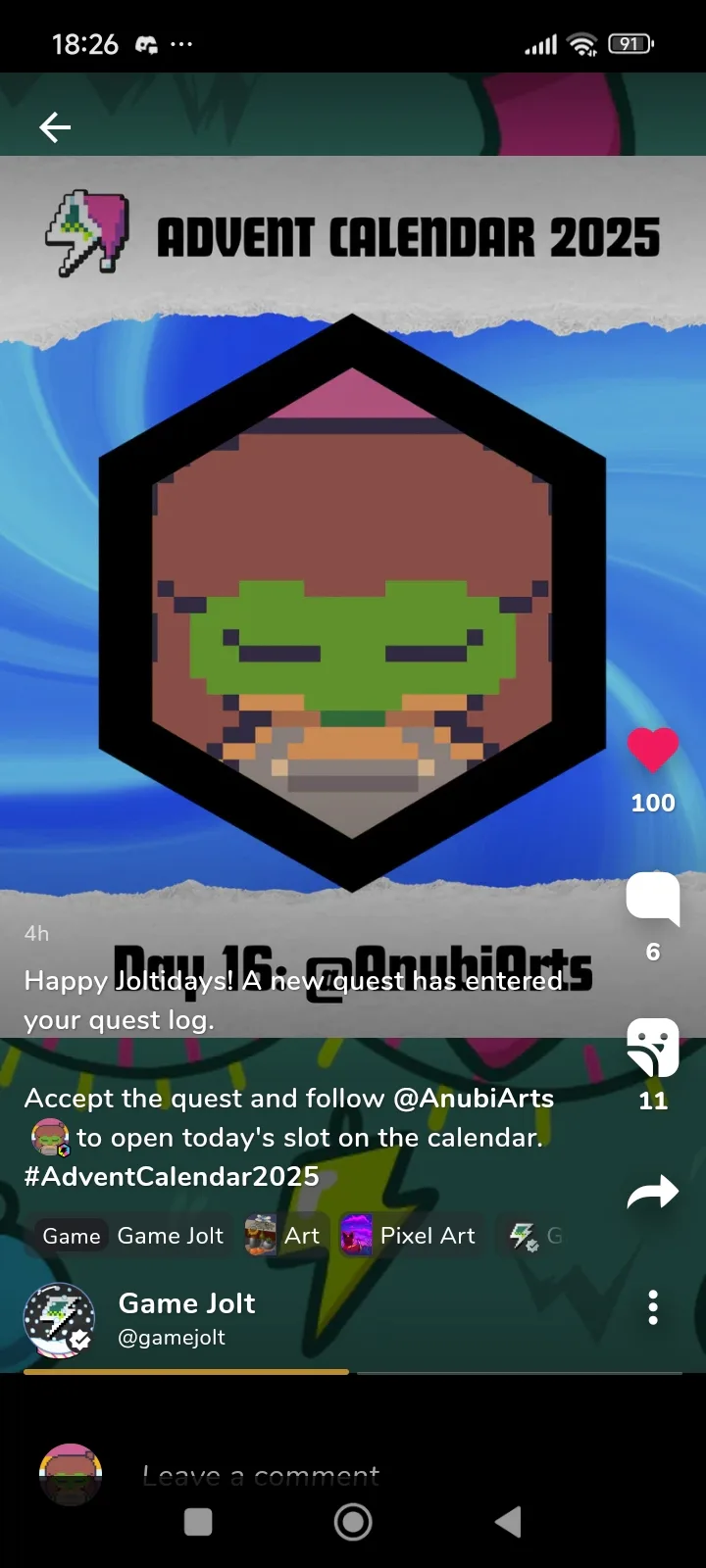Go back using the top arrow
Image resolution: width=706 pixels, height=1568 pixels.
[x=55, y=126]
